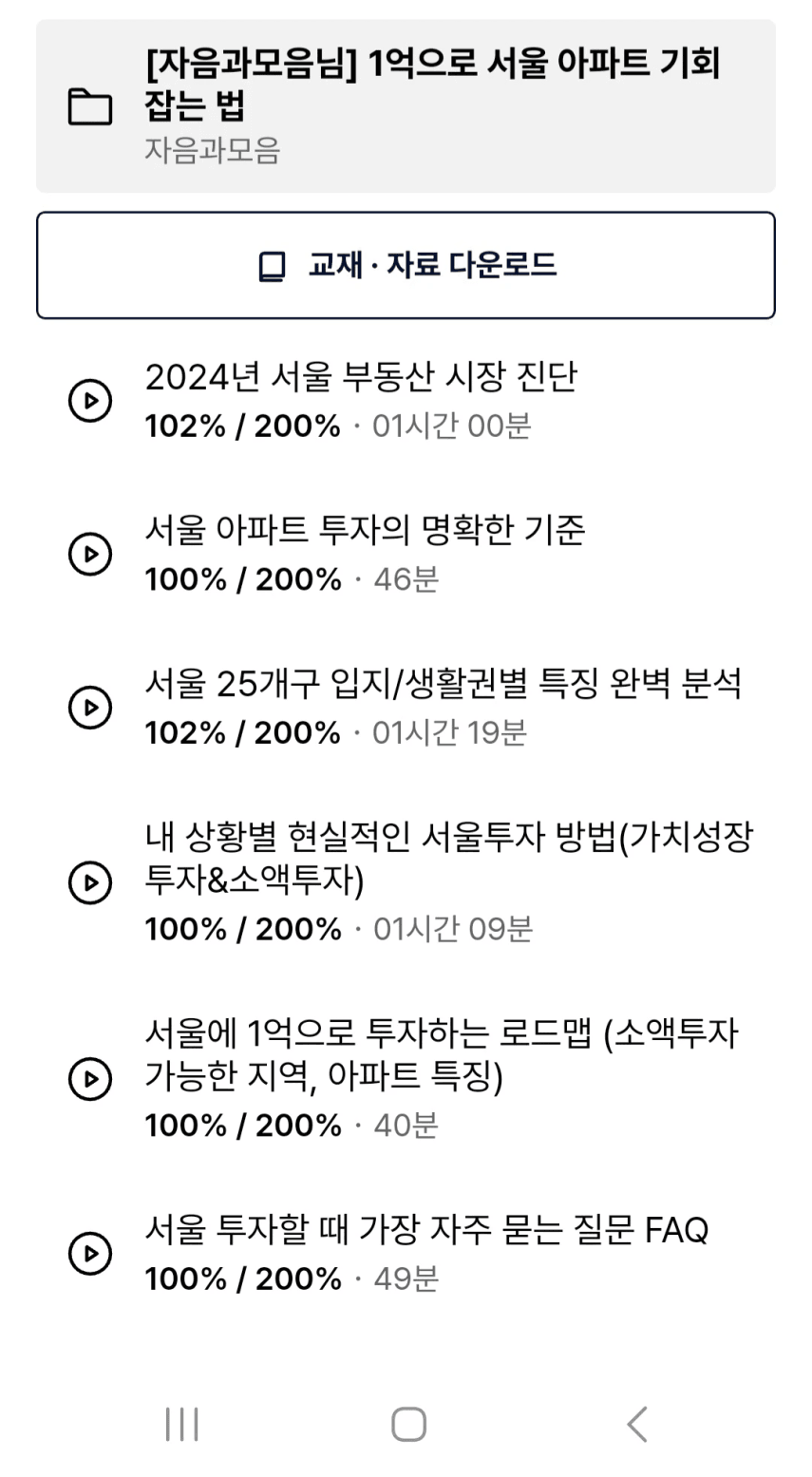Viewport: 812px width, 1477px height.
Task: Play the lecture 2024년 서울 부동산 시장 진단
Action: point(406,400)
